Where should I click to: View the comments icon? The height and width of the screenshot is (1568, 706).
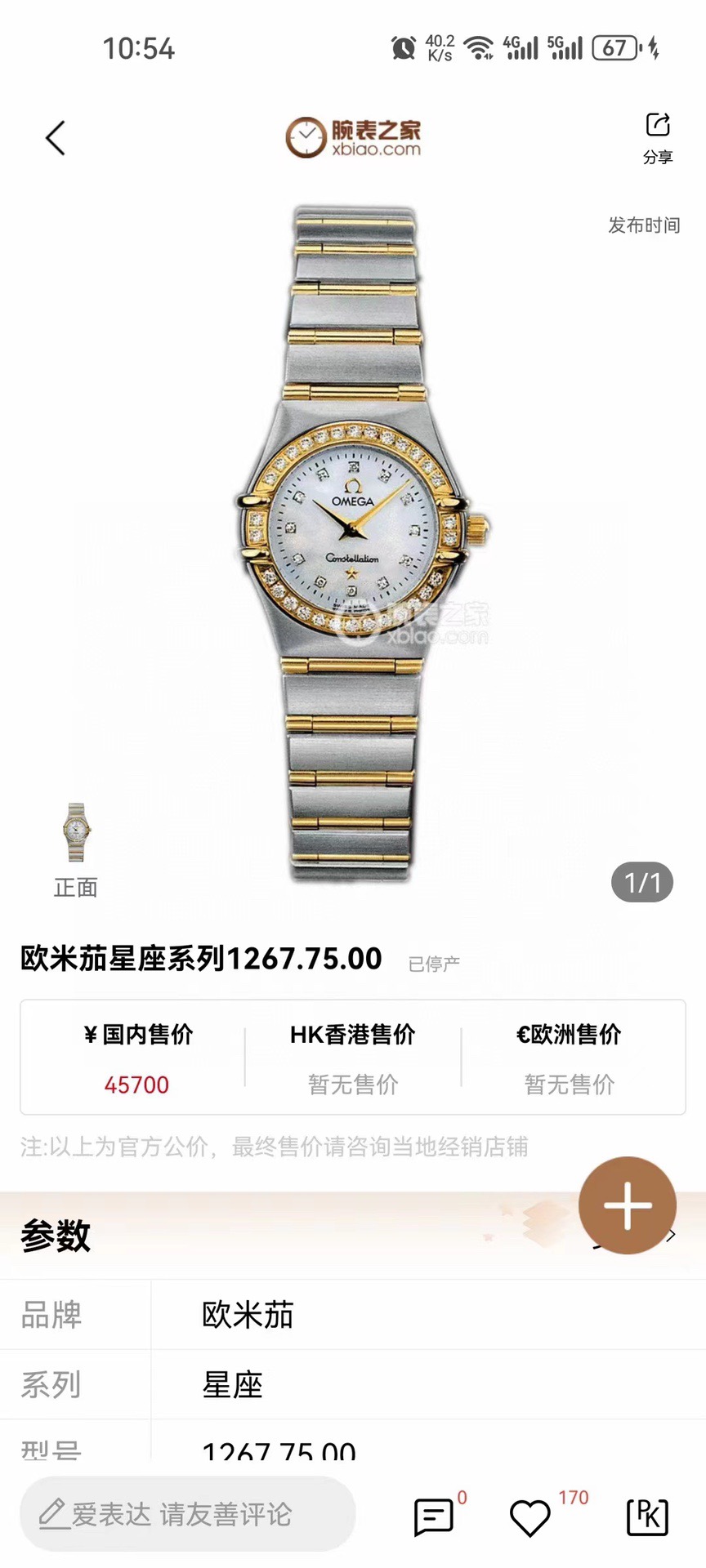(x=434, y=1517)
